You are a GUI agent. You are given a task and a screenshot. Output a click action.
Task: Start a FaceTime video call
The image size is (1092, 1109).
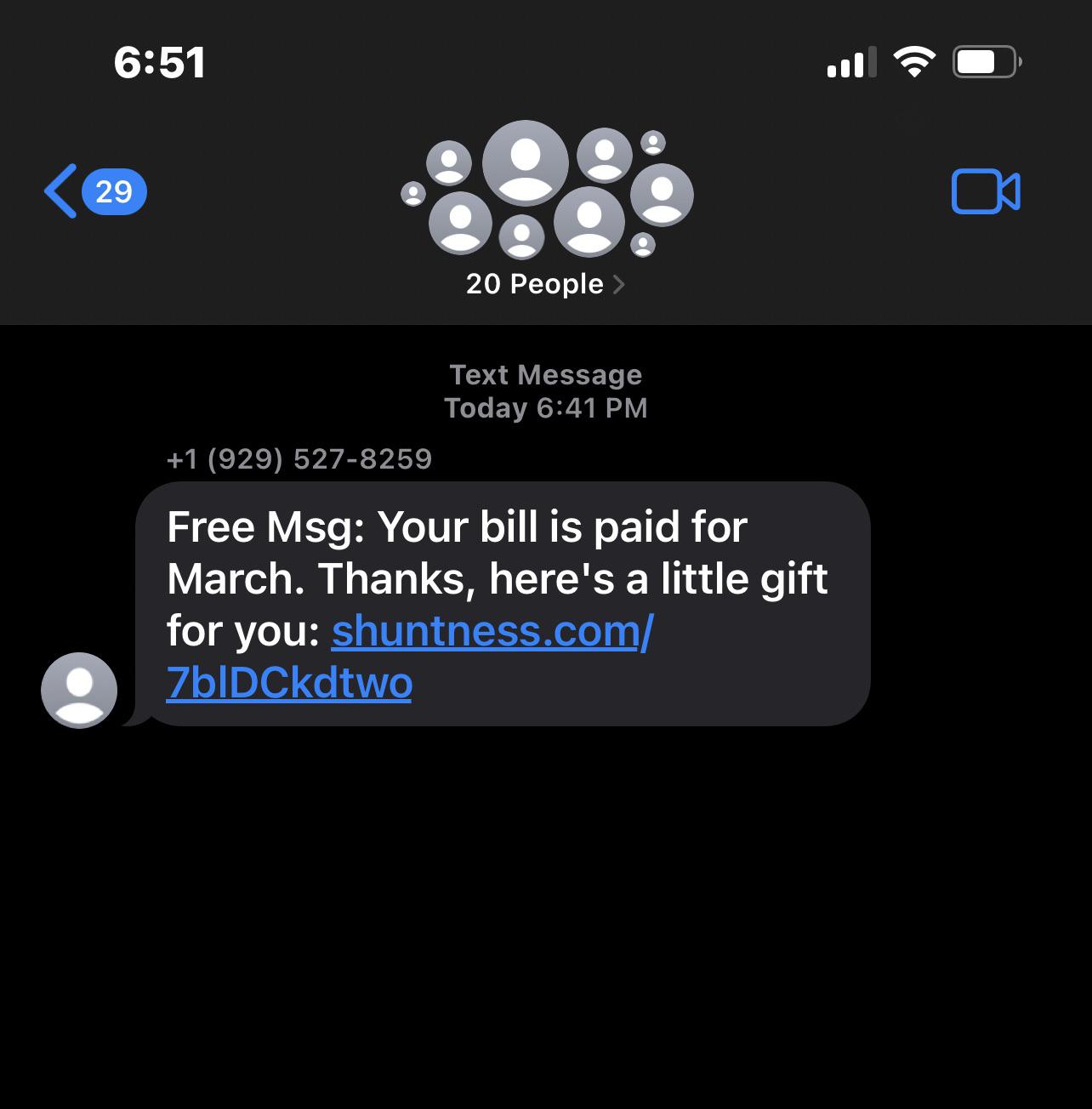[x=985, y=191]
